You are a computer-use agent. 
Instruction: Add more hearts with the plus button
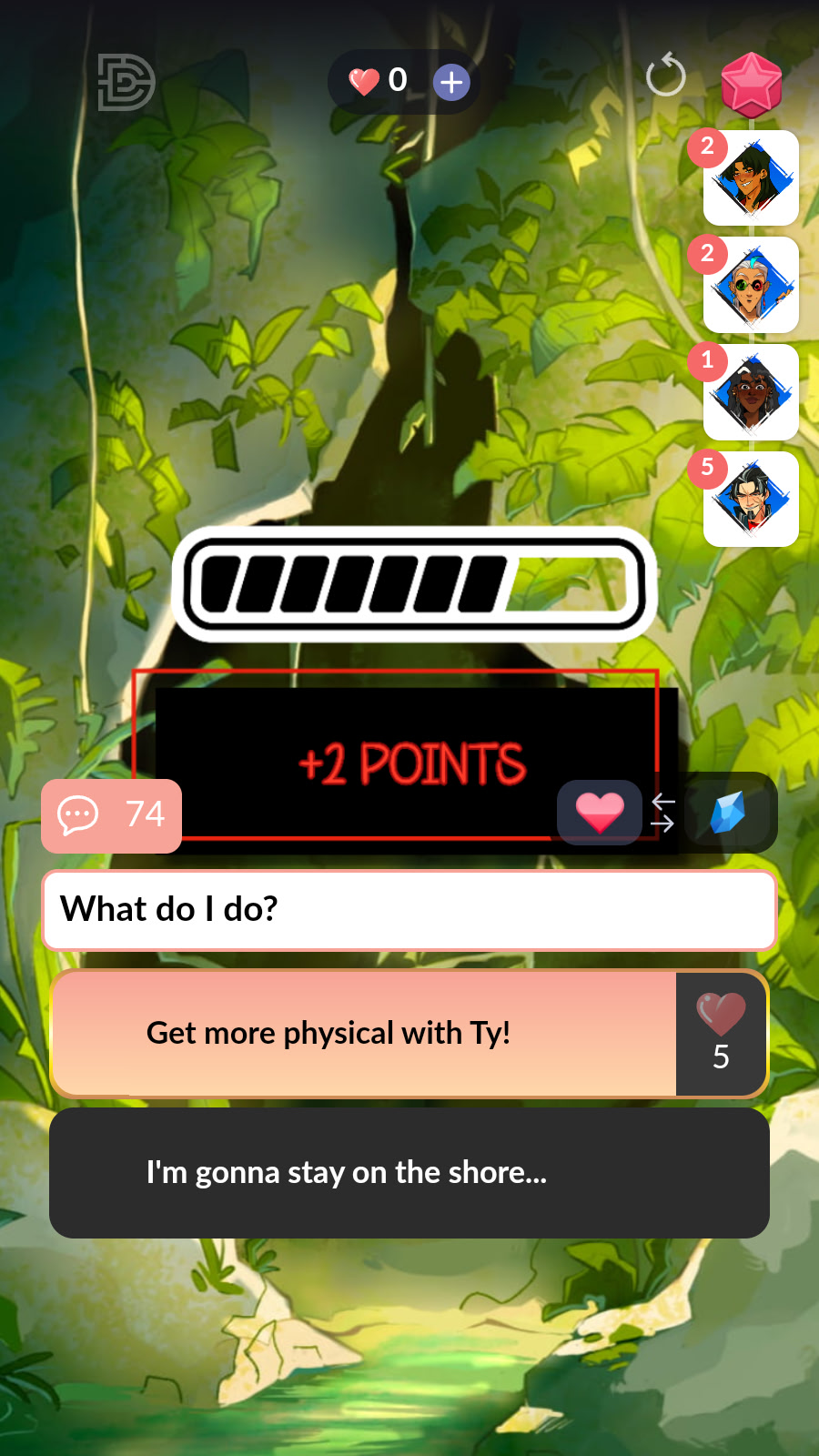pyautogui.click(x=451, y=83)
